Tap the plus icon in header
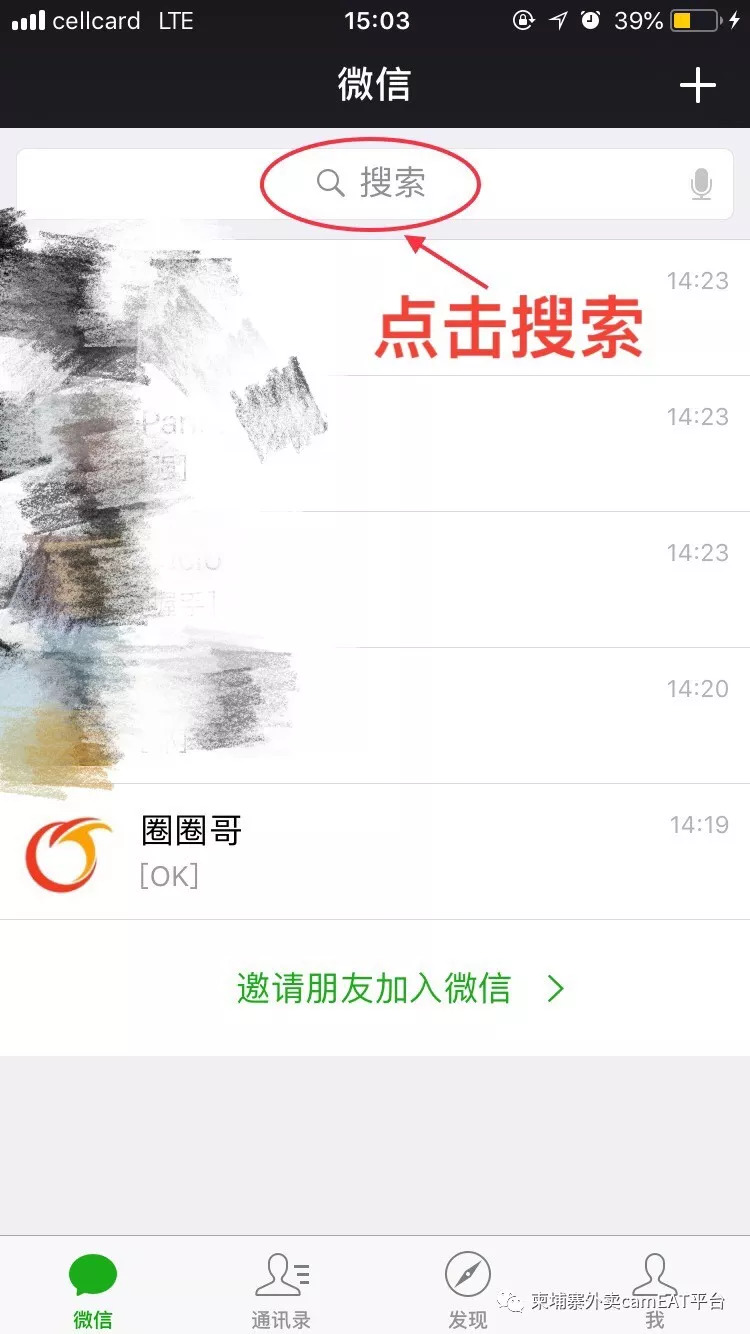This screenshot has height=1334, width=750. click(x=697, y=86)
